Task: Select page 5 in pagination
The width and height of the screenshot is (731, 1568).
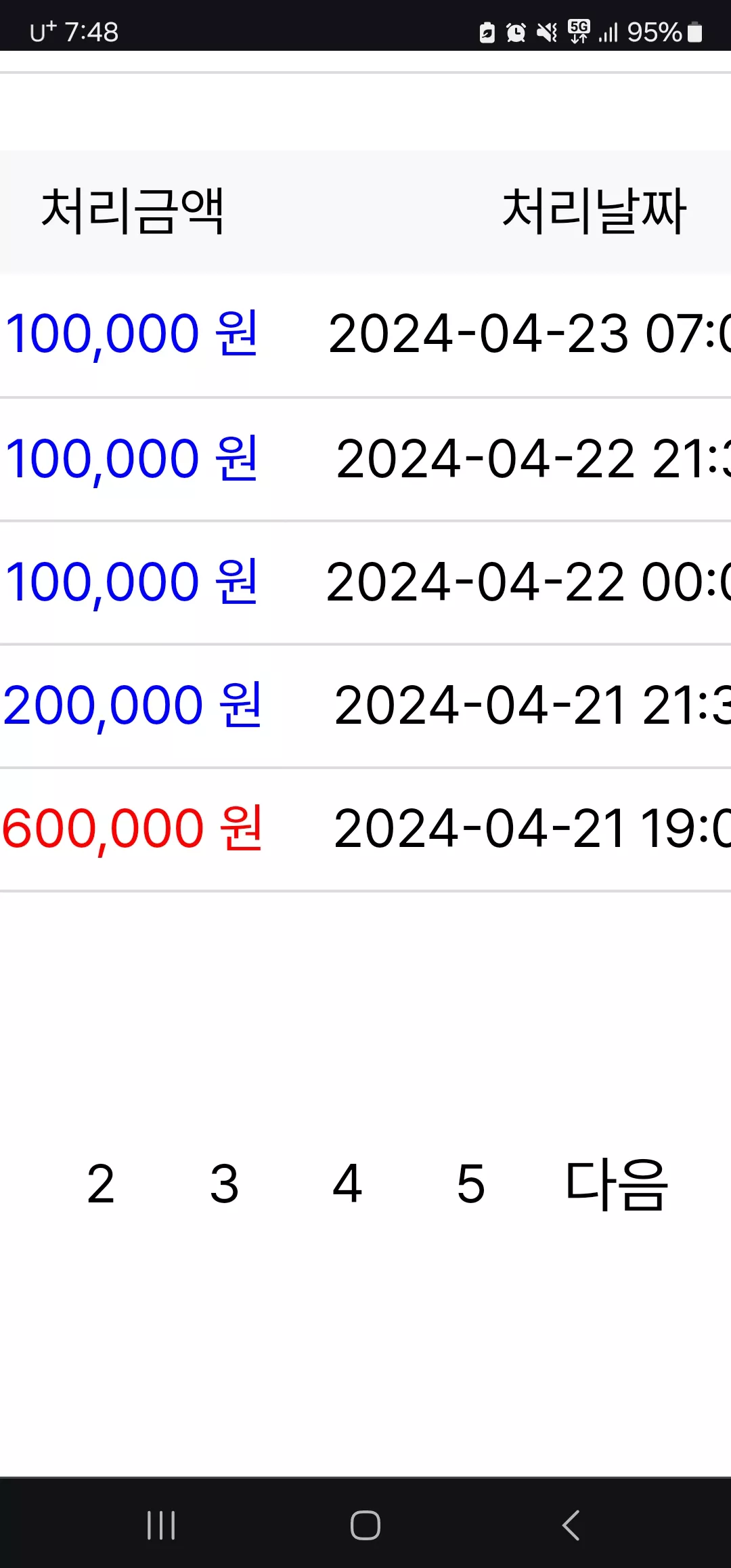Action: coord(471,1184)
